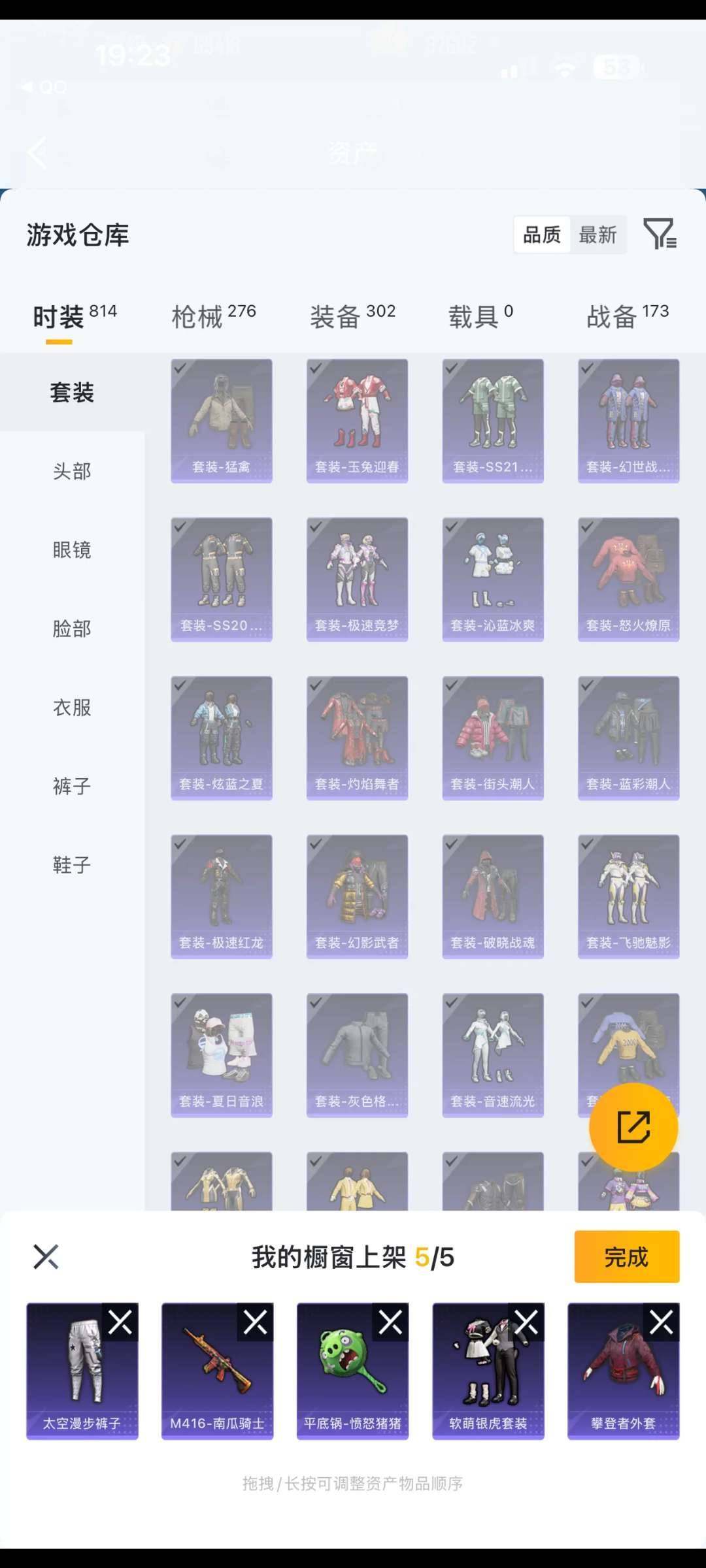Close the showcase listing panel via X
Image resolution: width=706 pixels, height=1568 pixels.
coord(46,1258)
